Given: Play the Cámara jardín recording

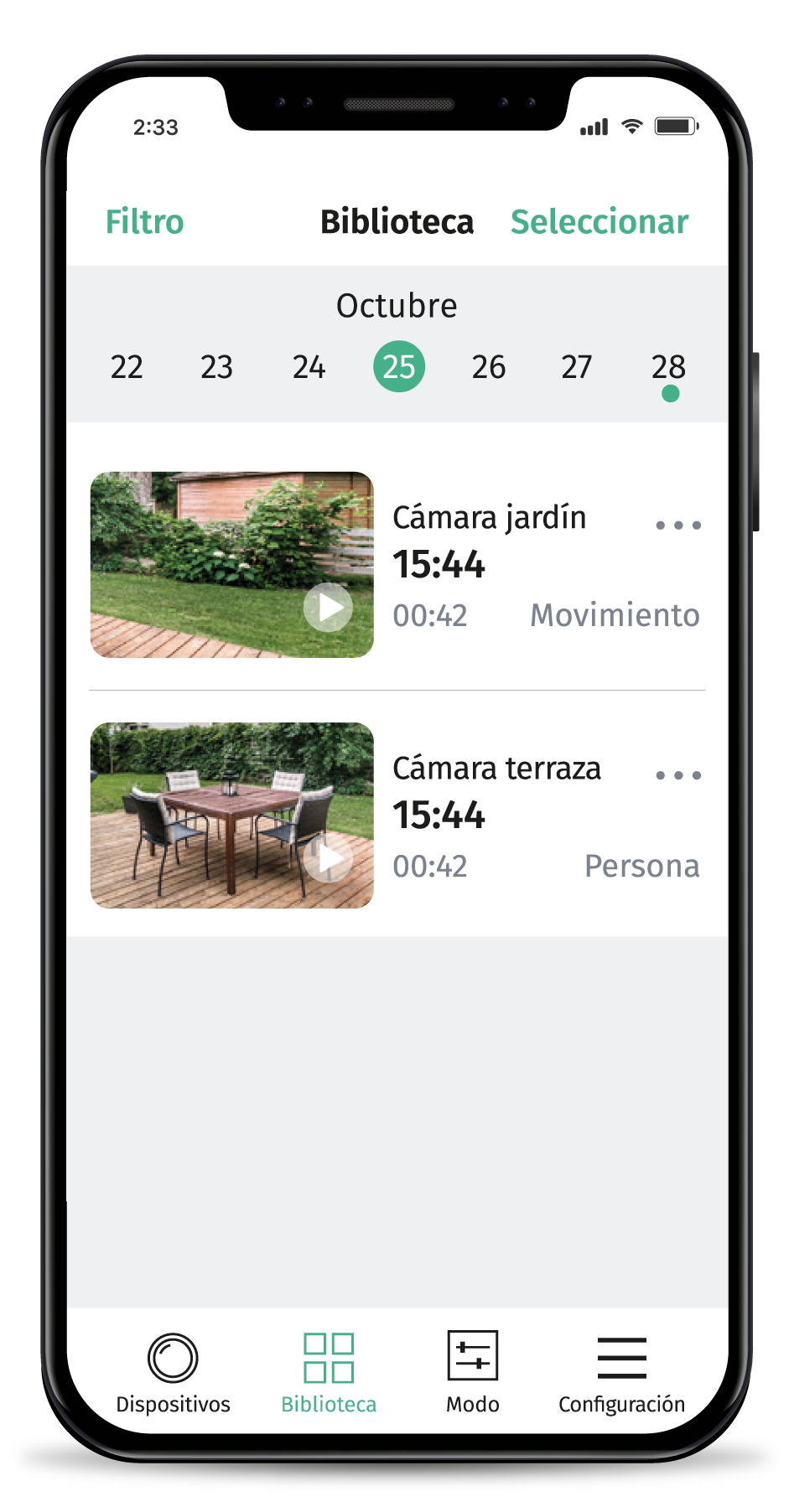Looking at the screenshot, I should tap(328, 608).
